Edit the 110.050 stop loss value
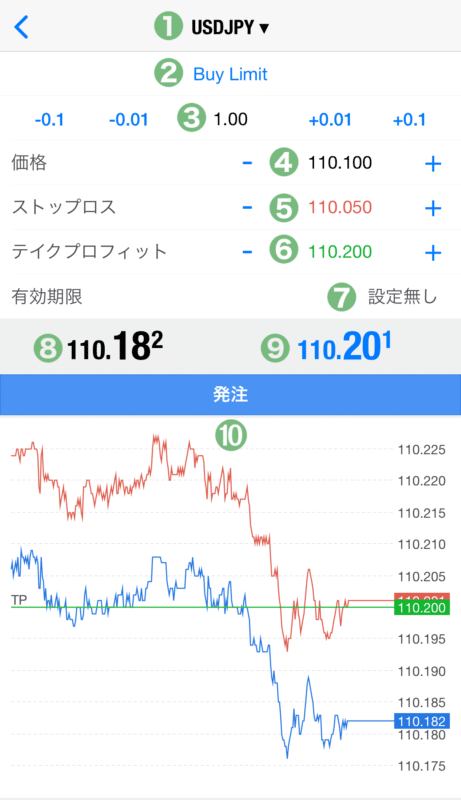The width and height of the screenshot is (461, 800). (x=340, y=208)
